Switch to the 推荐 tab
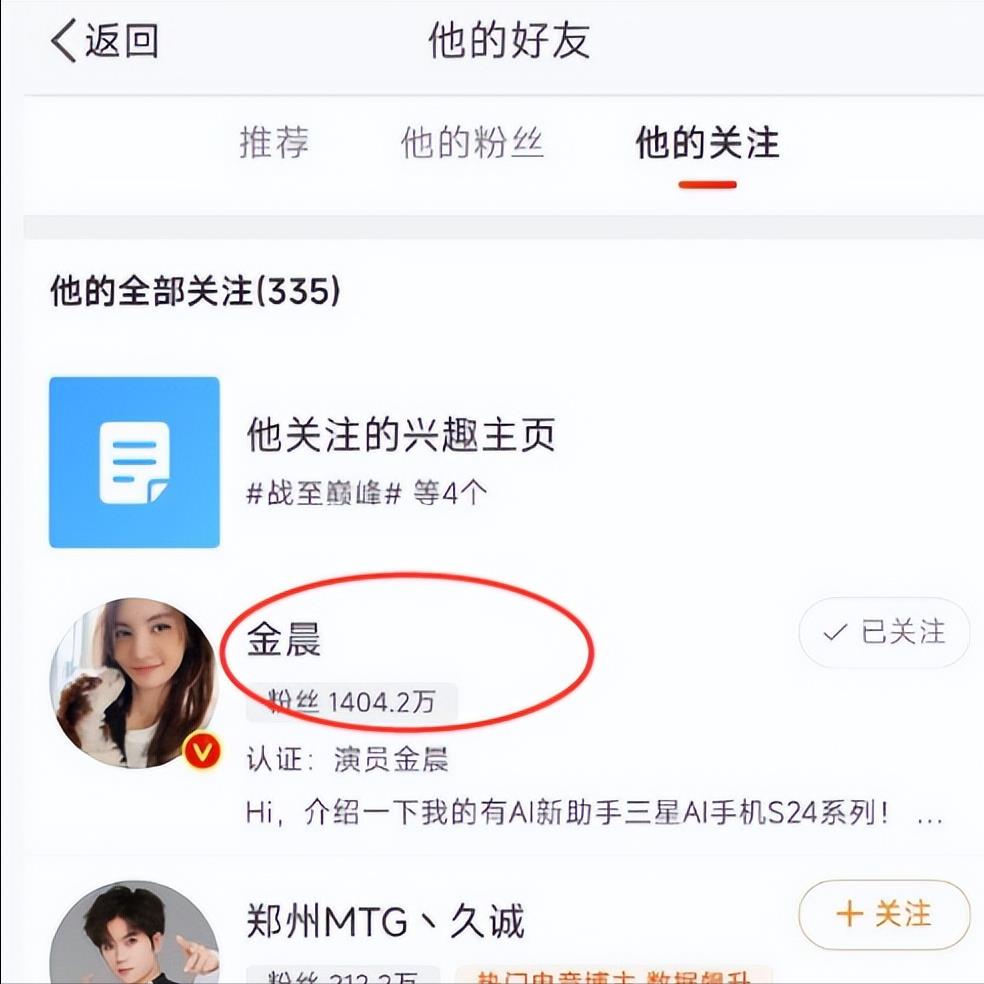Image resolution: width=984 pixels, height=984 pixels. 274,143
